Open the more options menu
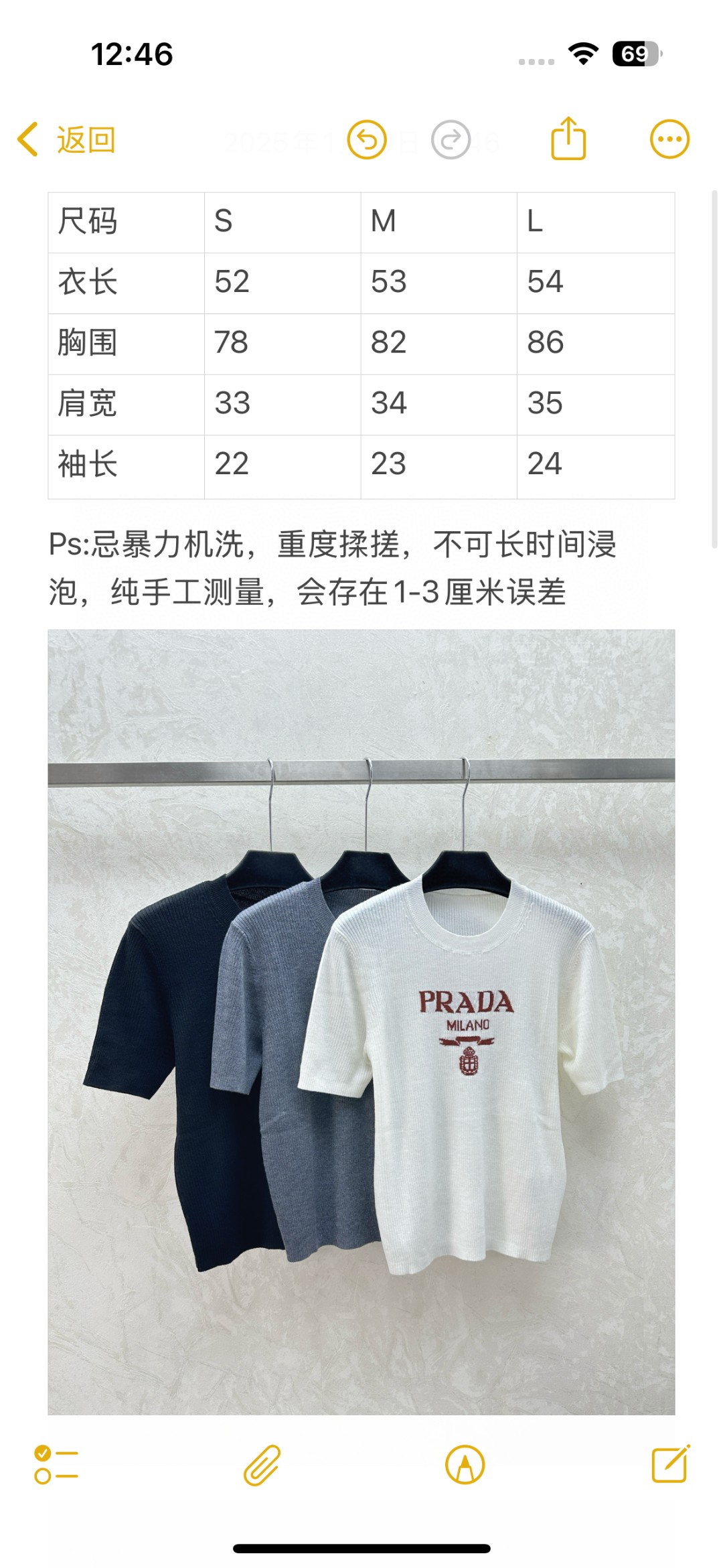The width and height of the screenshot is (723, 1568). click(669, 139)
